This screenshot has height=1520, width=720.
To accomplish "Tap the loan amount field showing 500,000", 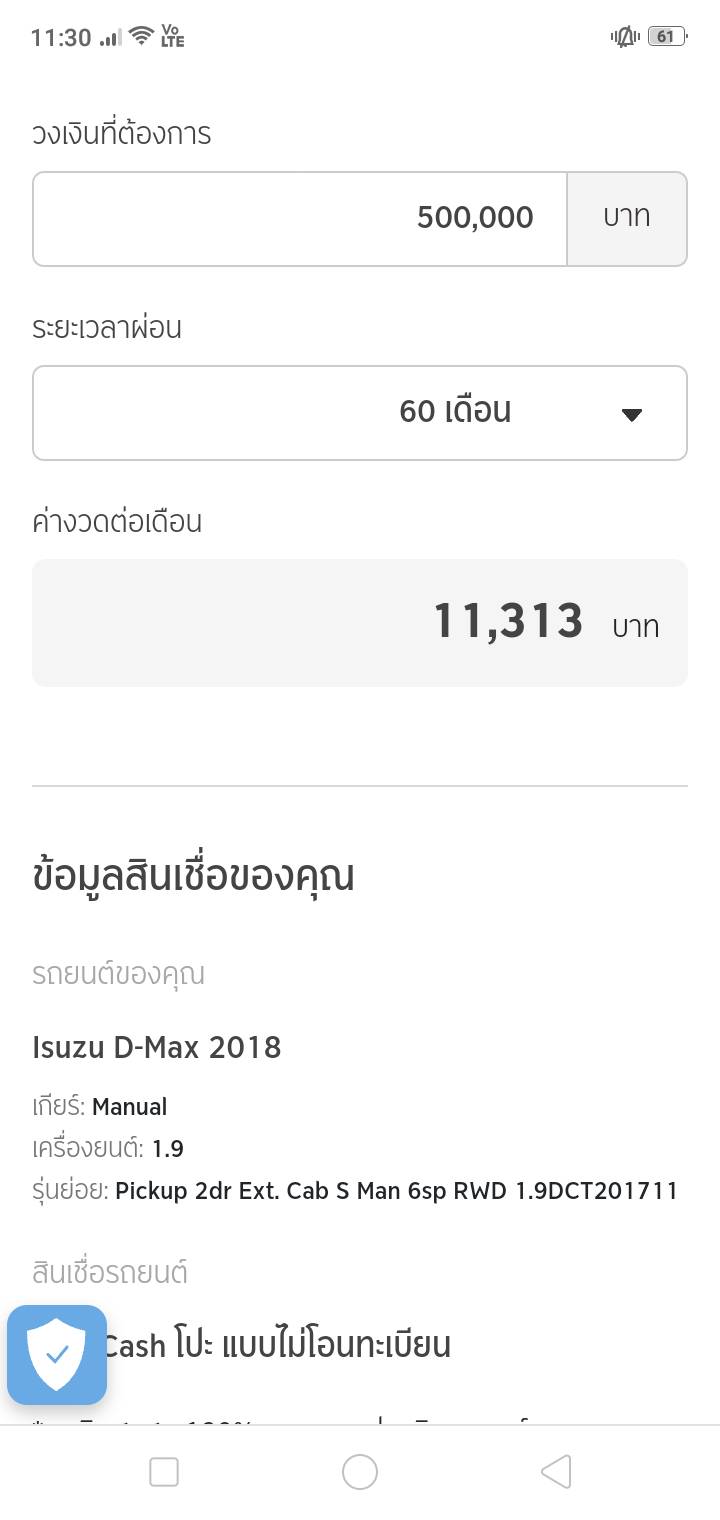I will 300,219.
